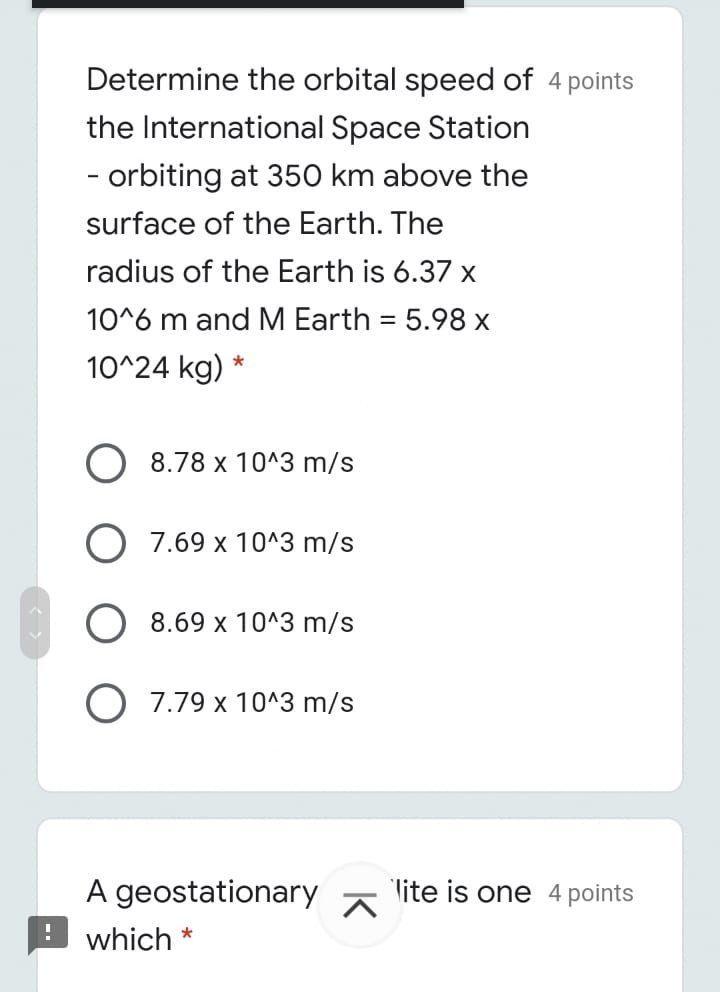Click the collapse icon overlapping the geostationary question

pos(361,905)
